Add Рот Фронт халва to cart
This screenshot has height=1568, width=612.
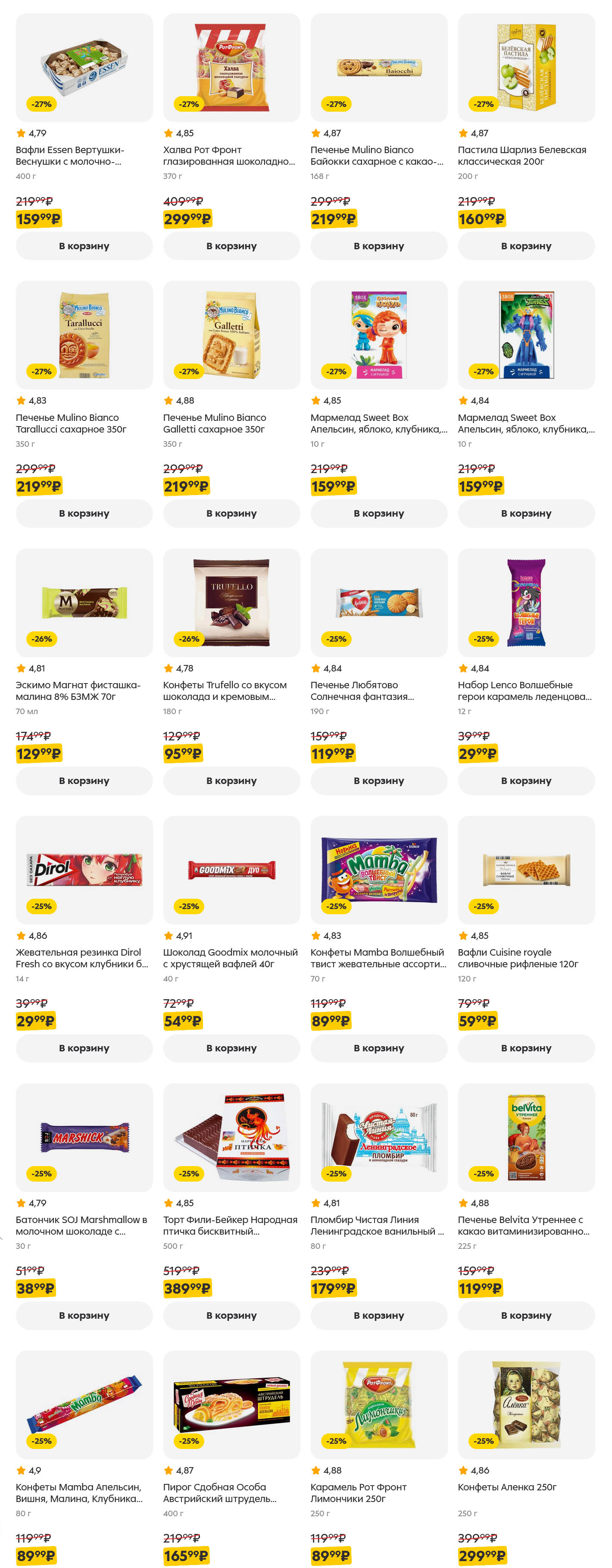click(231, 246)
